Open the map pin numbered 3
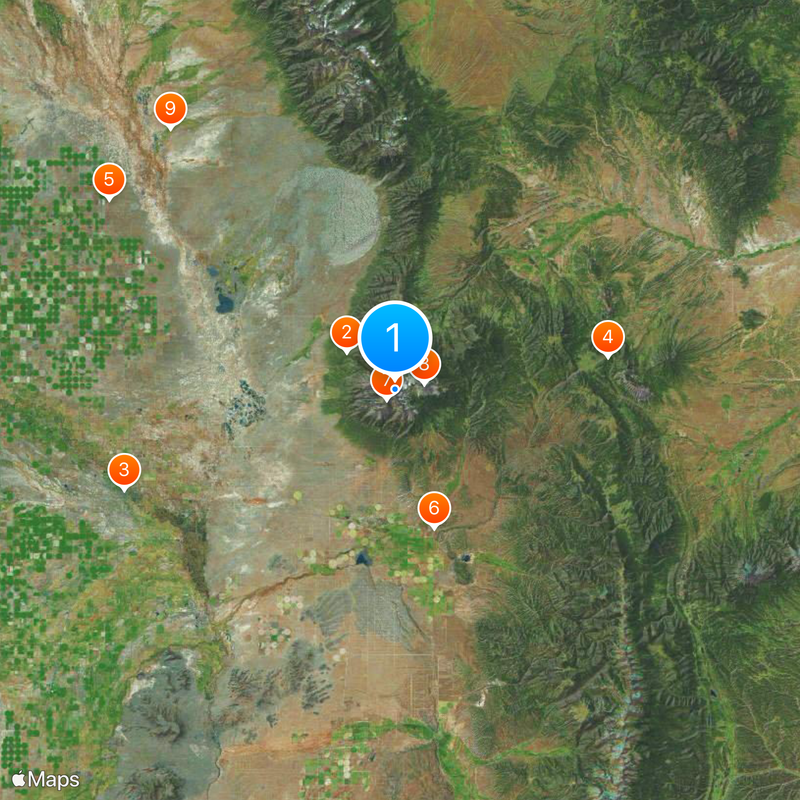This screenshot has width=800, height=800. tap(124, 470)
